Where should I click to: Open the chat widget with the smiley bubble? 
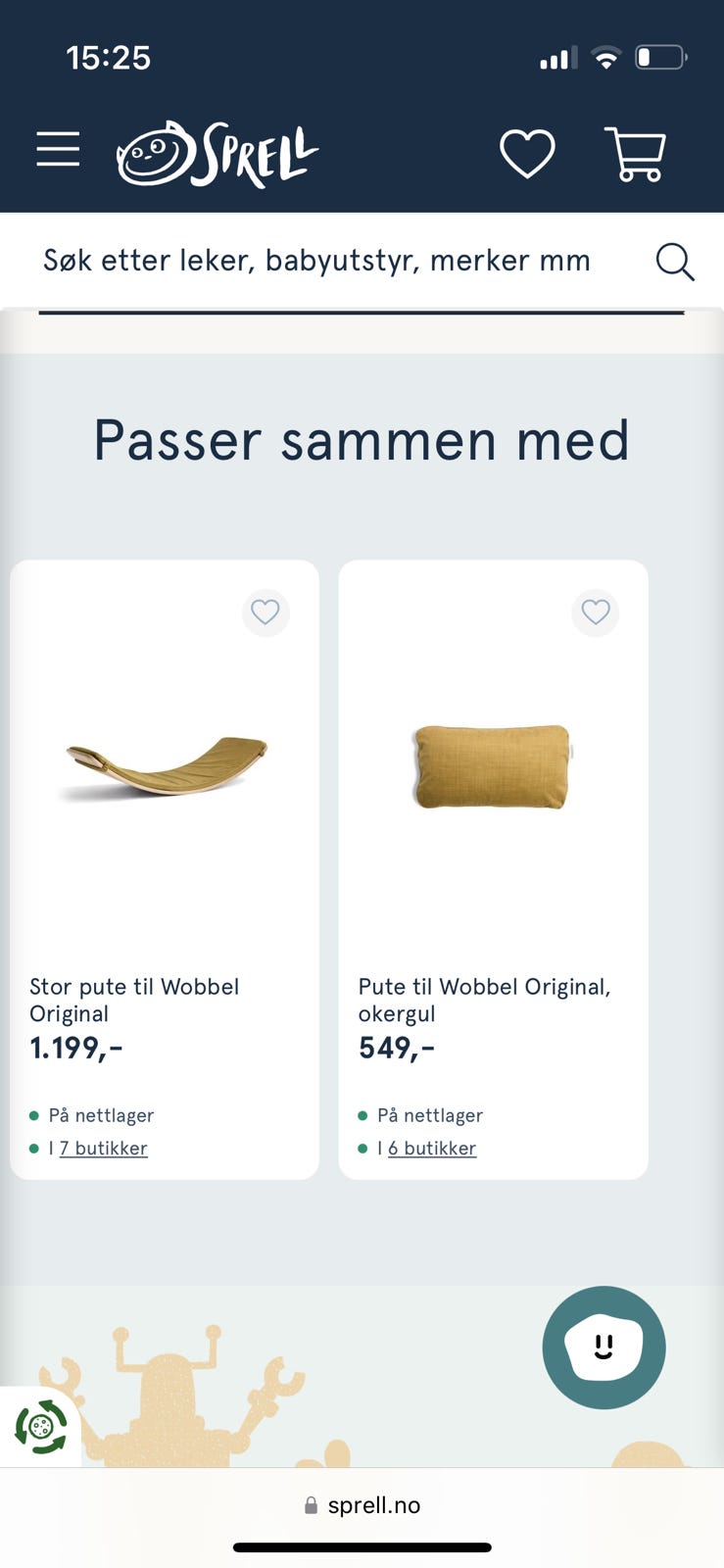[x=603, y=1347]
